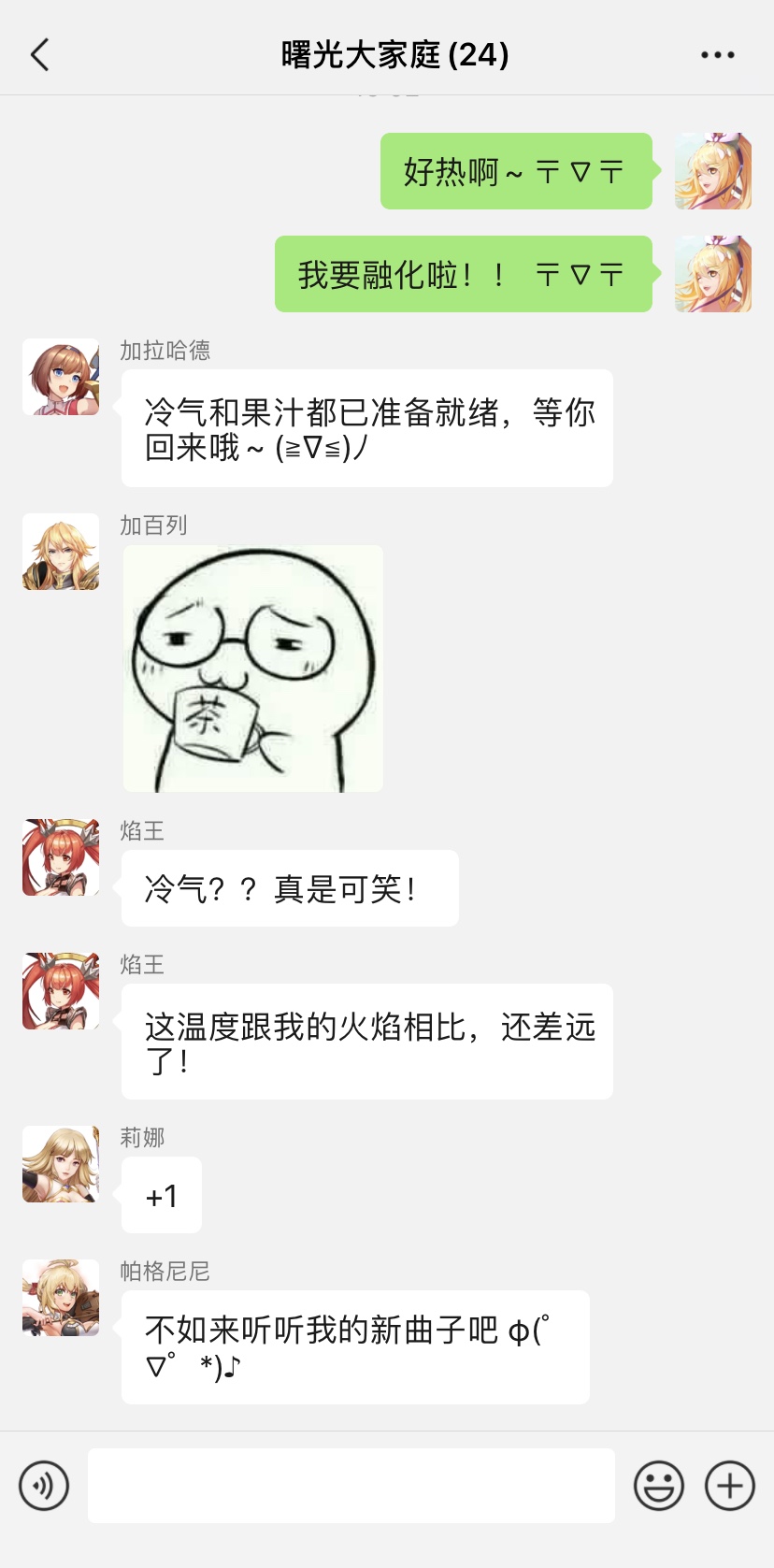Tap 焰王's avatar beside 冷气？？真是可笑！
Screen dimensions: 774x1568
point(61,857)
